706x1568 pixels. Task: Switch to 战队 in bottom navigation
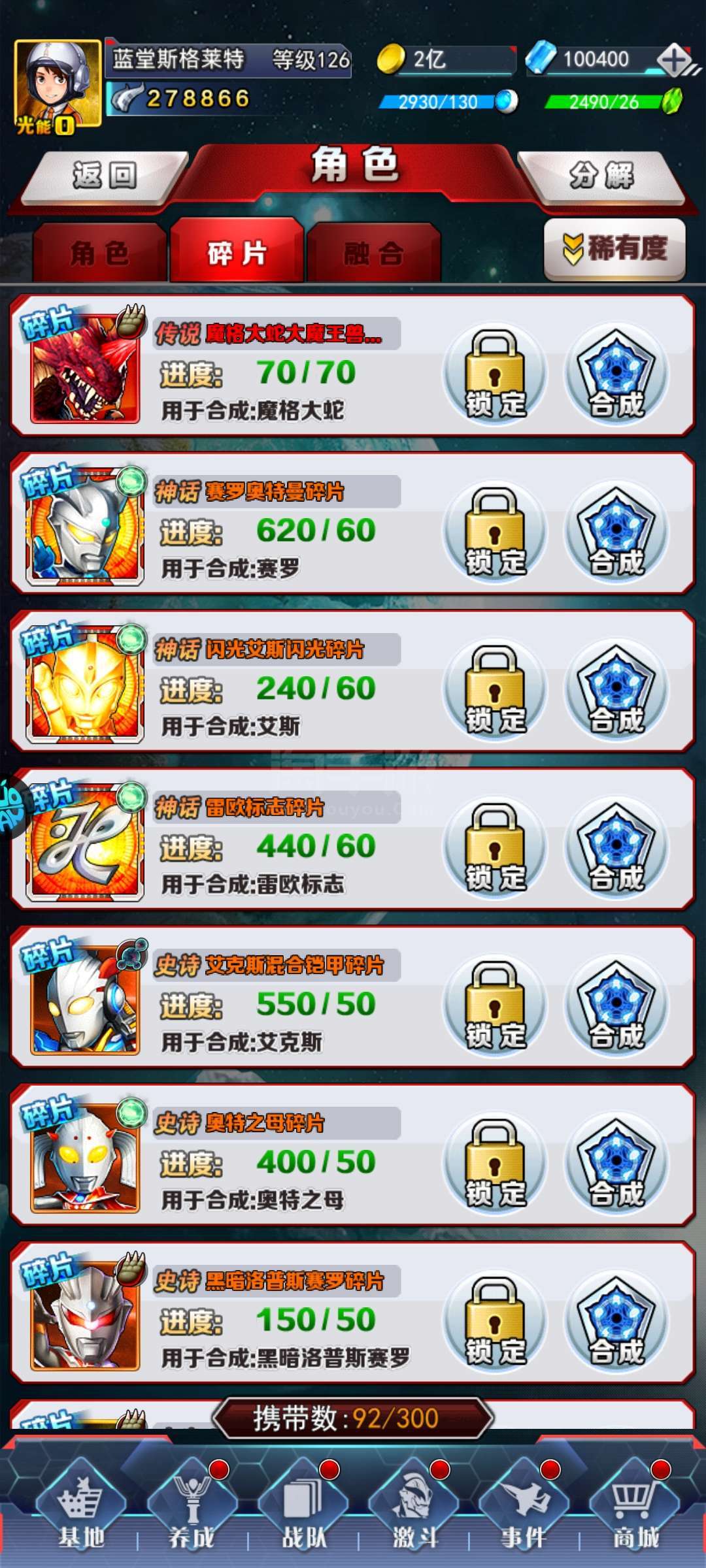pyautogui.click(x=303, y=1509)
